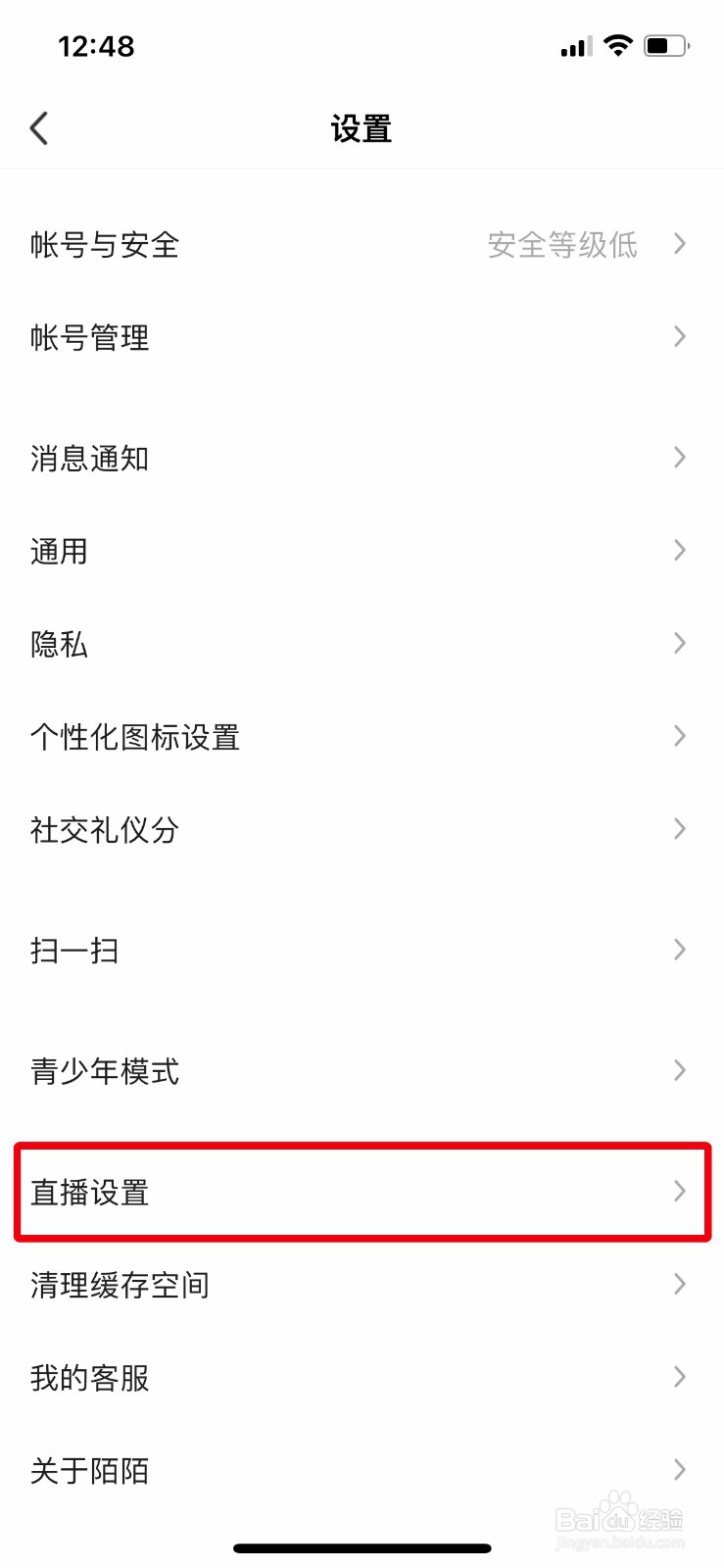Click the cellular signal bars icon
Viewport: 724px width, 1568px height.
[572, 46]
